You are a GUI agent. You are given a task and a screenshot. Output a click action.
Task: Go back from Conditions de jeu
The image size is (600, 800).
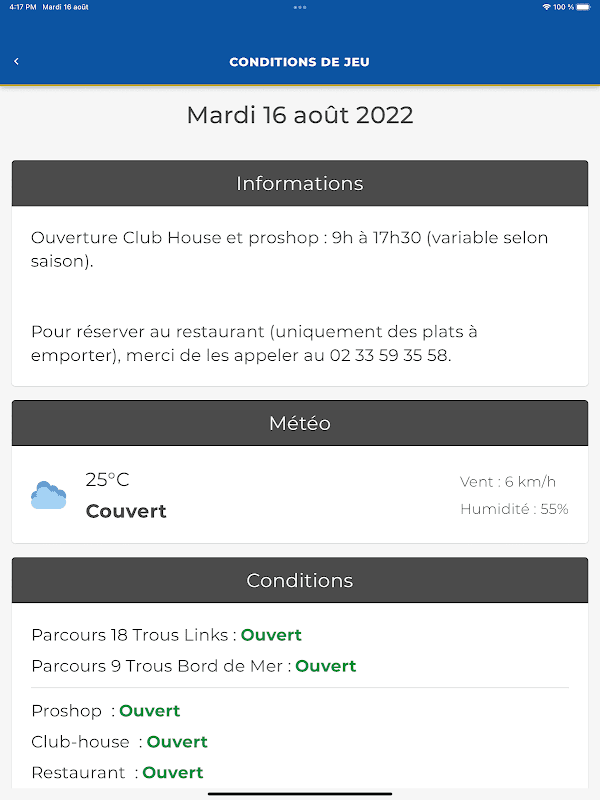click(16, 62)
